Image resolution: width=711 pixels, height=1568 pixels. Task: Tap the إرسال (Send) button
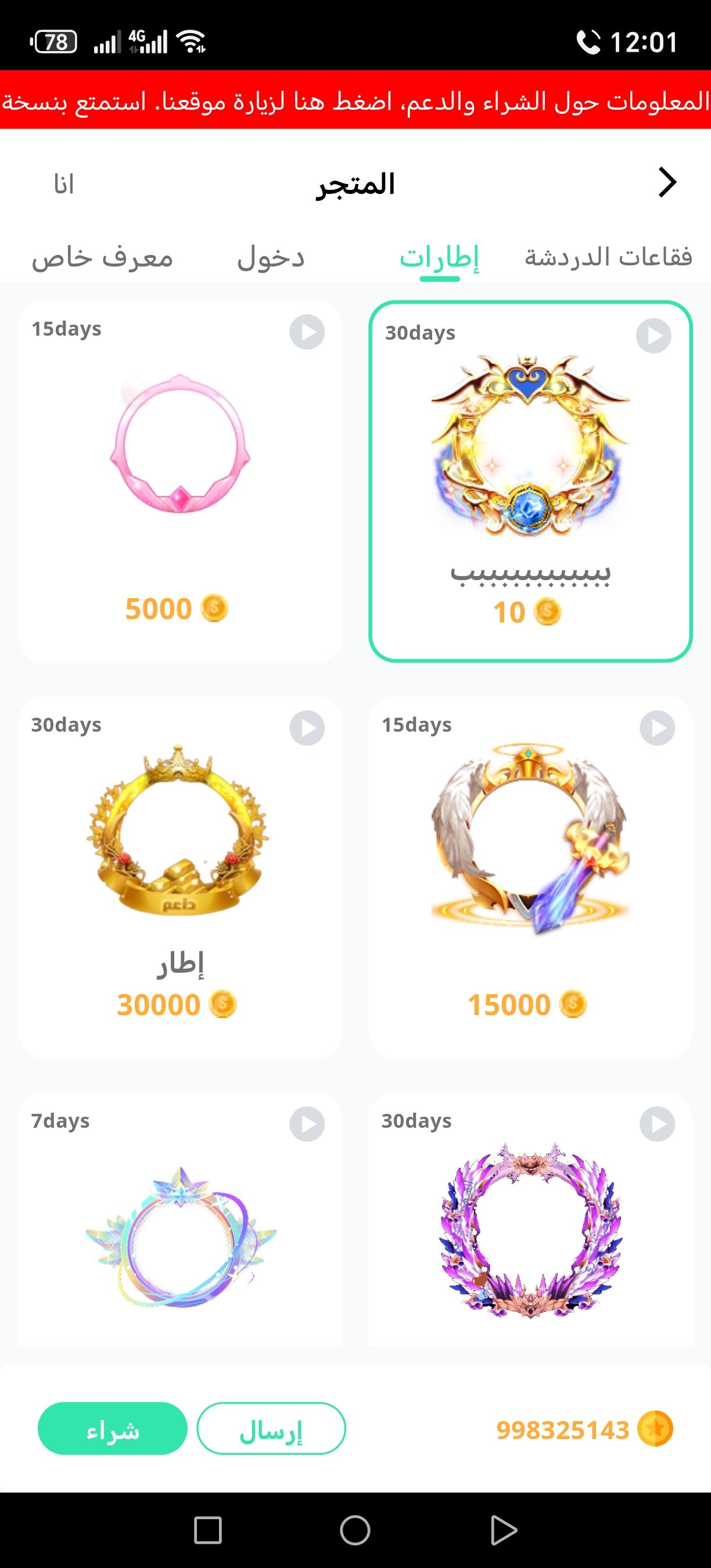pos(271,1429)
